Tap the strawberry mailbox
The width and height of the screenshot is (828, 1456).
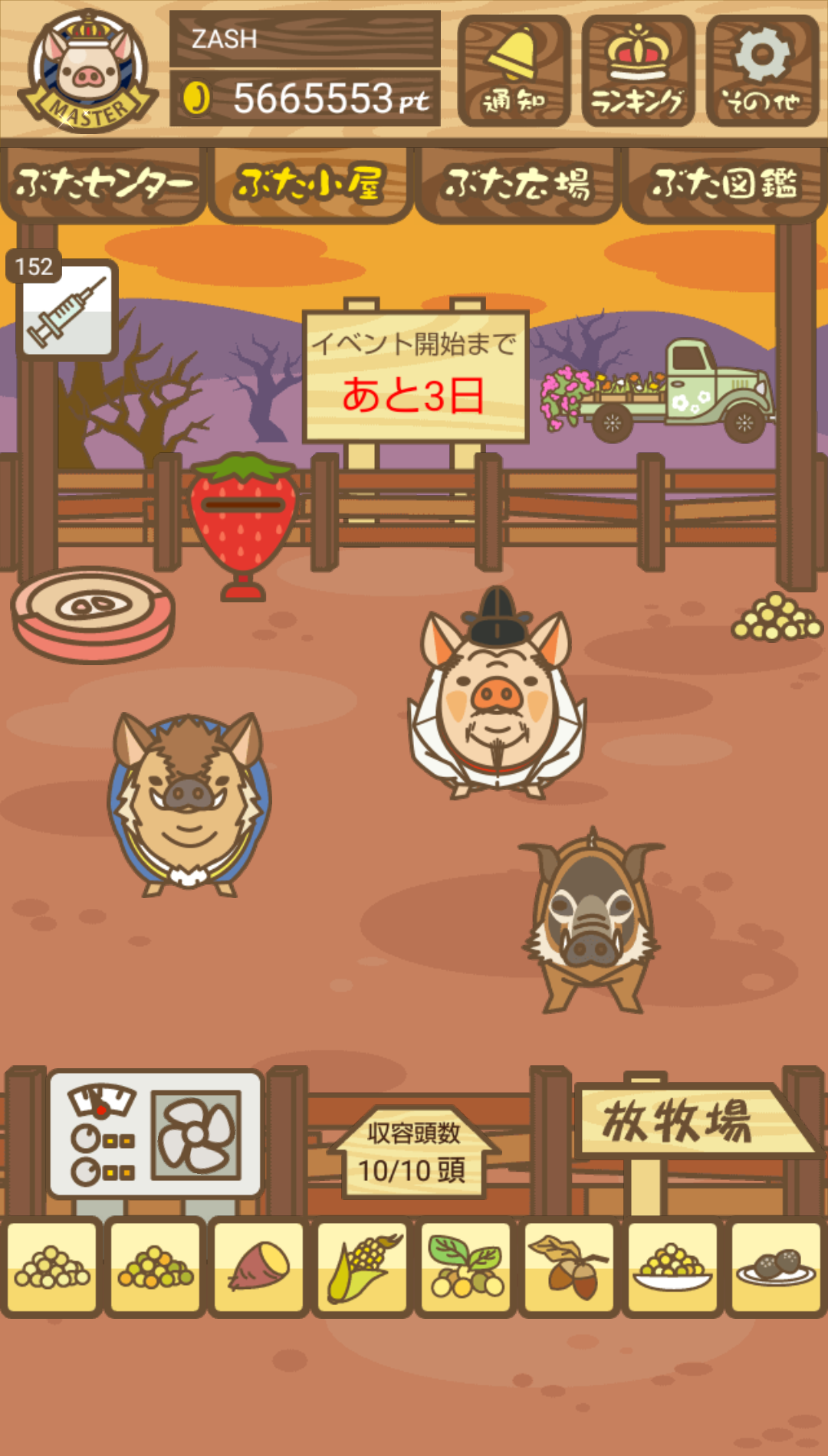242,525
